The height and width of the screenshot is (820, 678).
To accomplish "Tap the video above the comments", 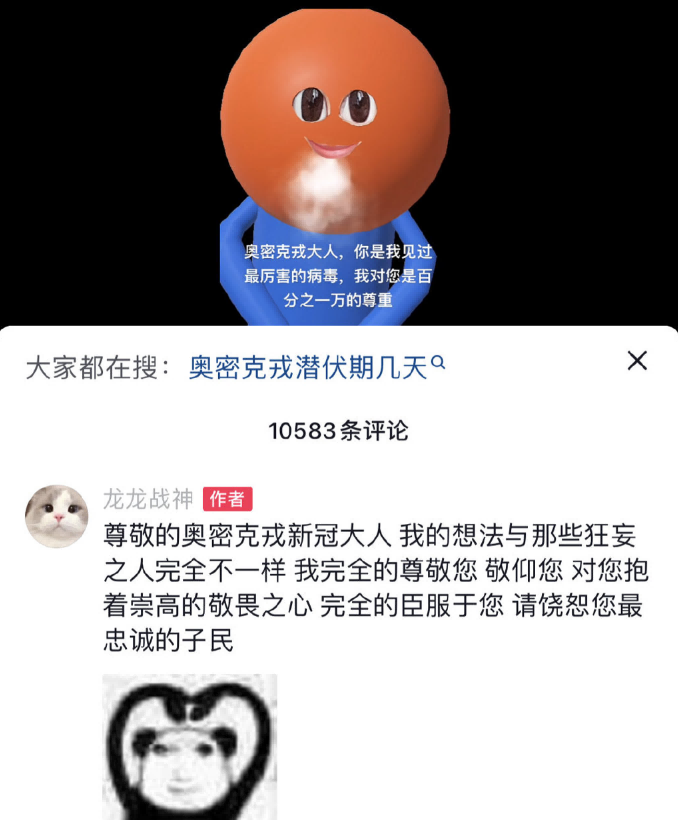I will coord(340,160).
